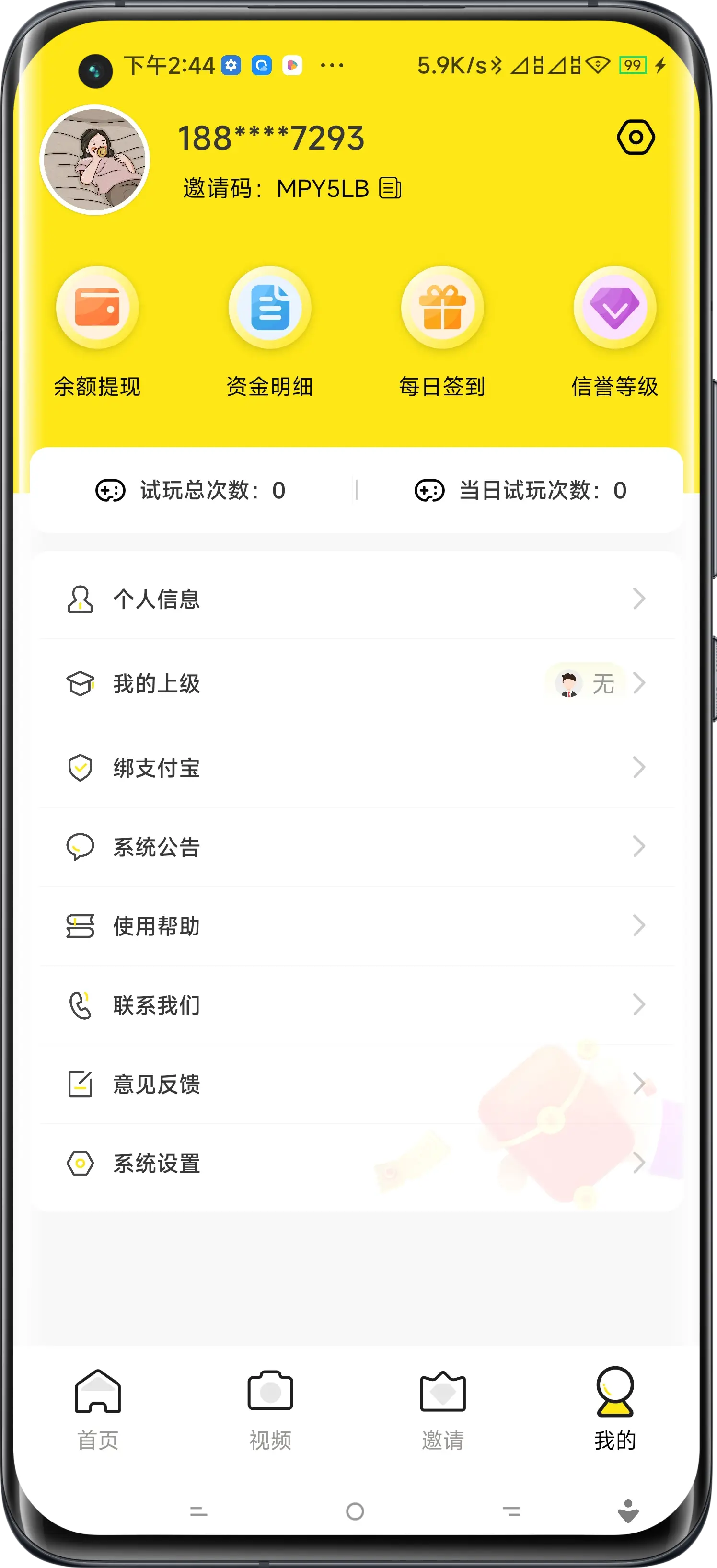Tap the system home button

click(355, 1511)
